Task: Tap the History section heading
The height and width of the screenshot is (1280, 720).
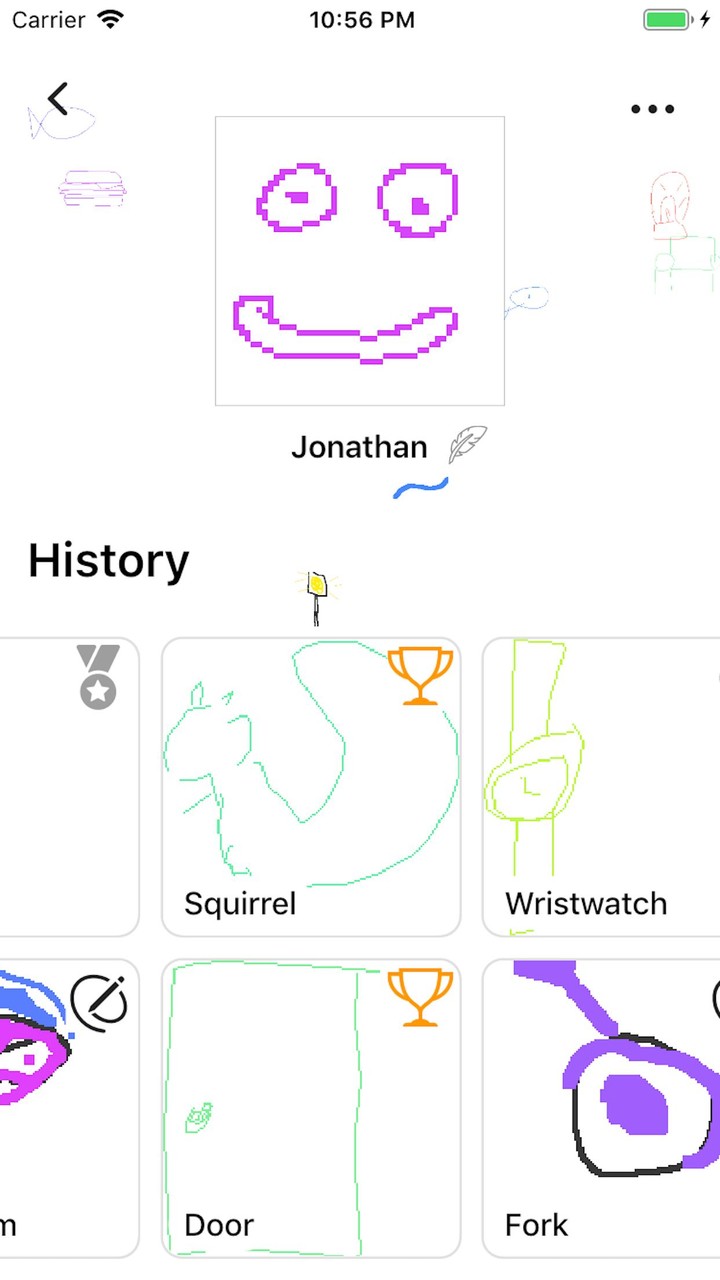Action: 107,561
